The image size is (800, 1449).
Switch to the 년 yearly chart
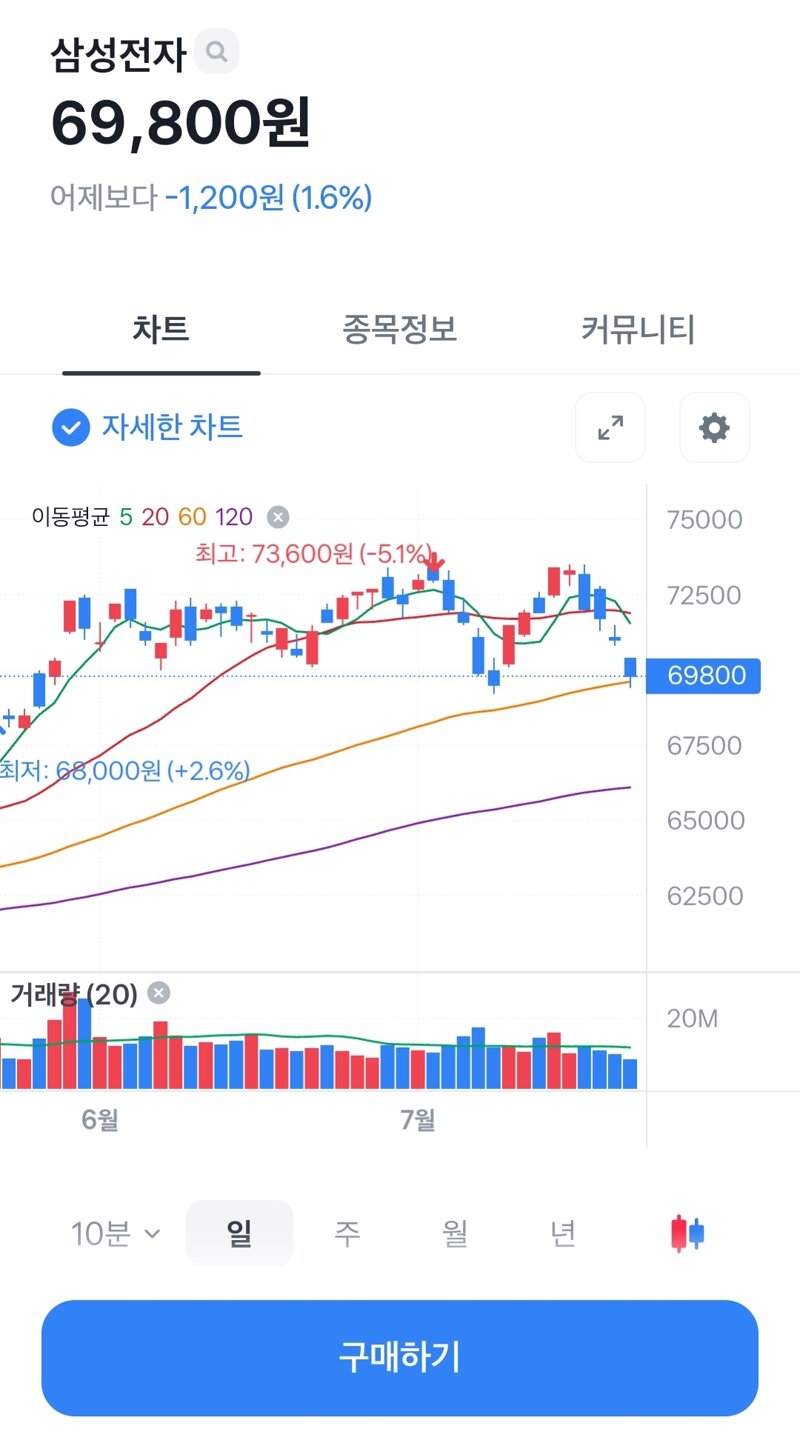click(x=563, y=1234)
